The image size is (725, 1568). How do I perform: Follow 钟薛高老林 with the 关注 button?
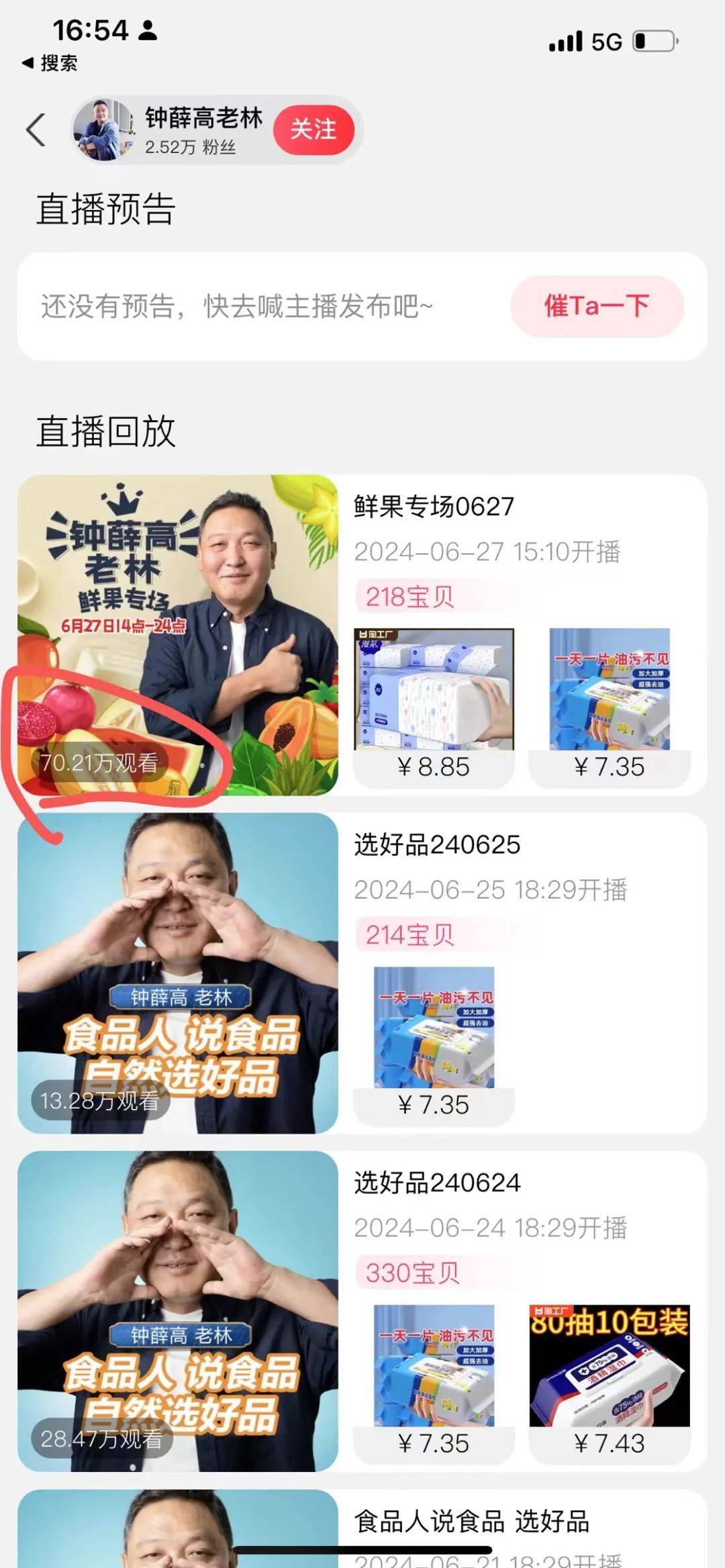click(x=313, y=130)
